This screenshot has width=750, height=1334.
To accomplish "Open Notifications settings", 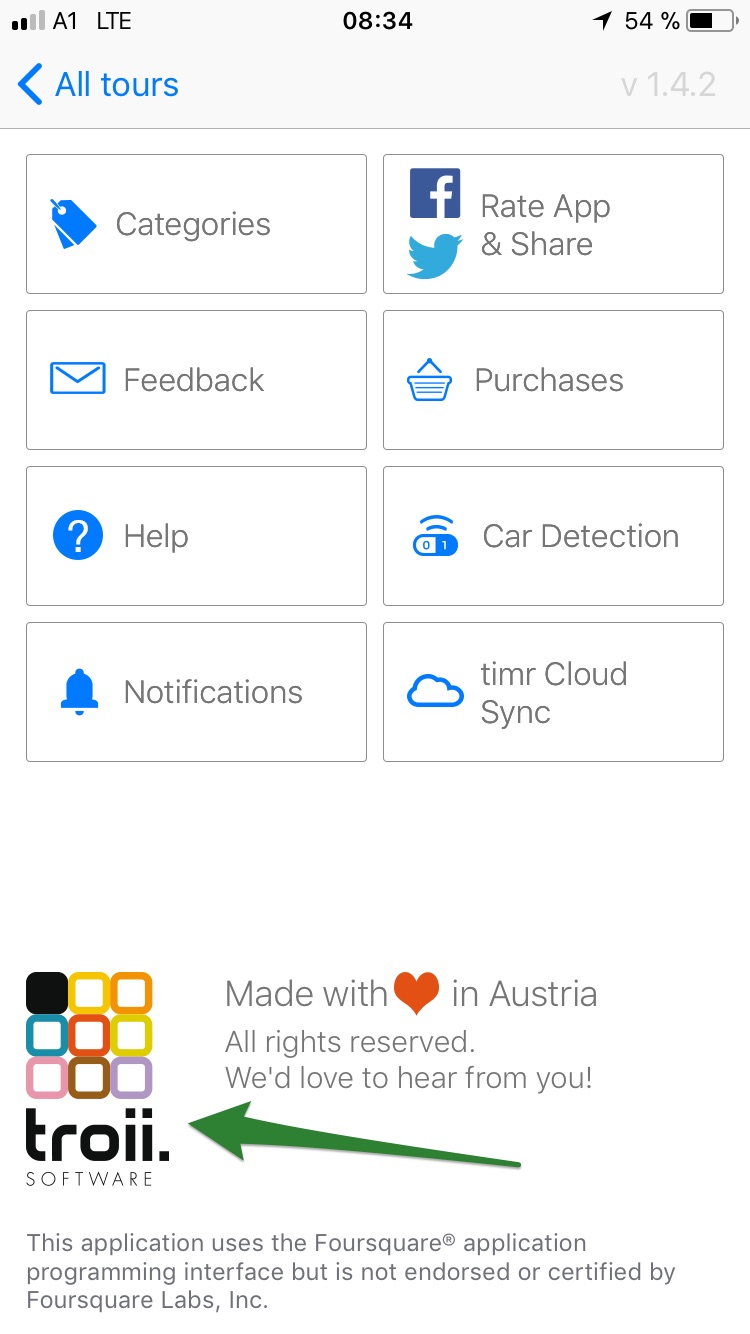I will 196,692.
